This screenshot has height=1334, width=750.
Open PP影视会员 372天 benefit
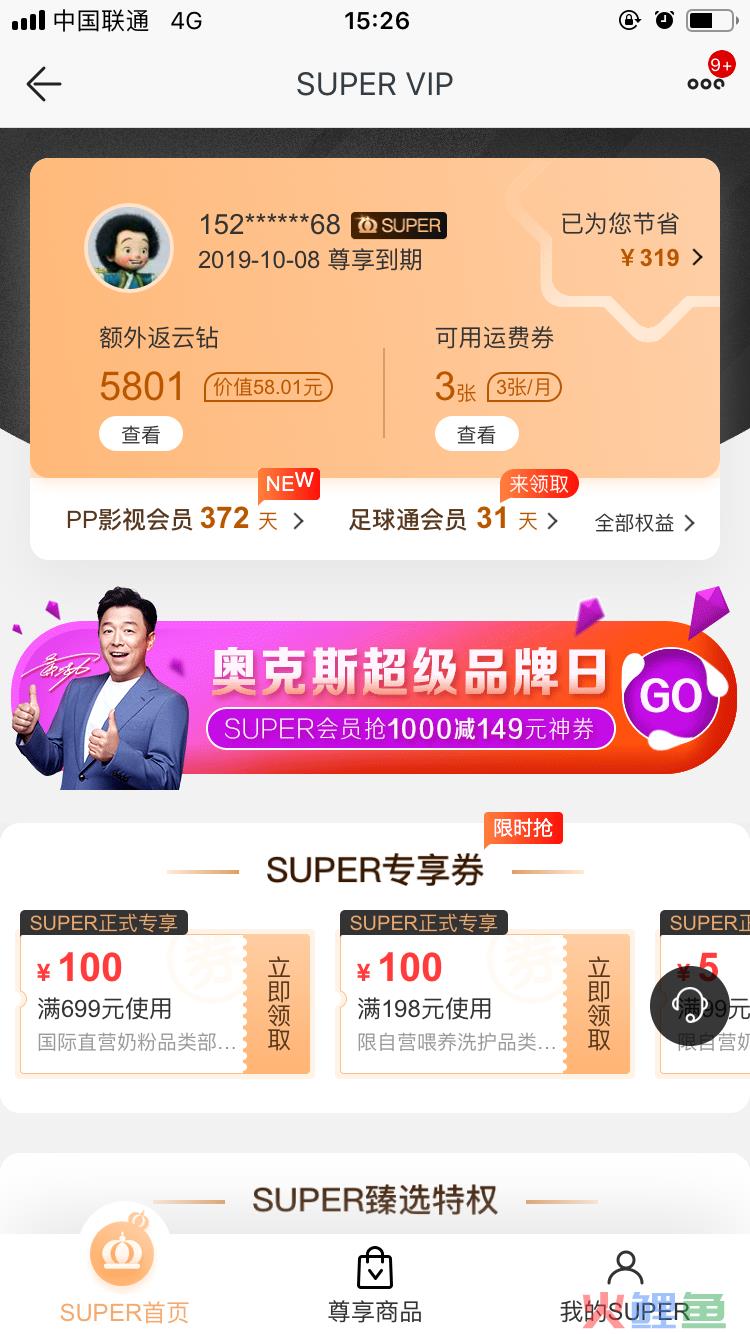click(x=184, y=520)
